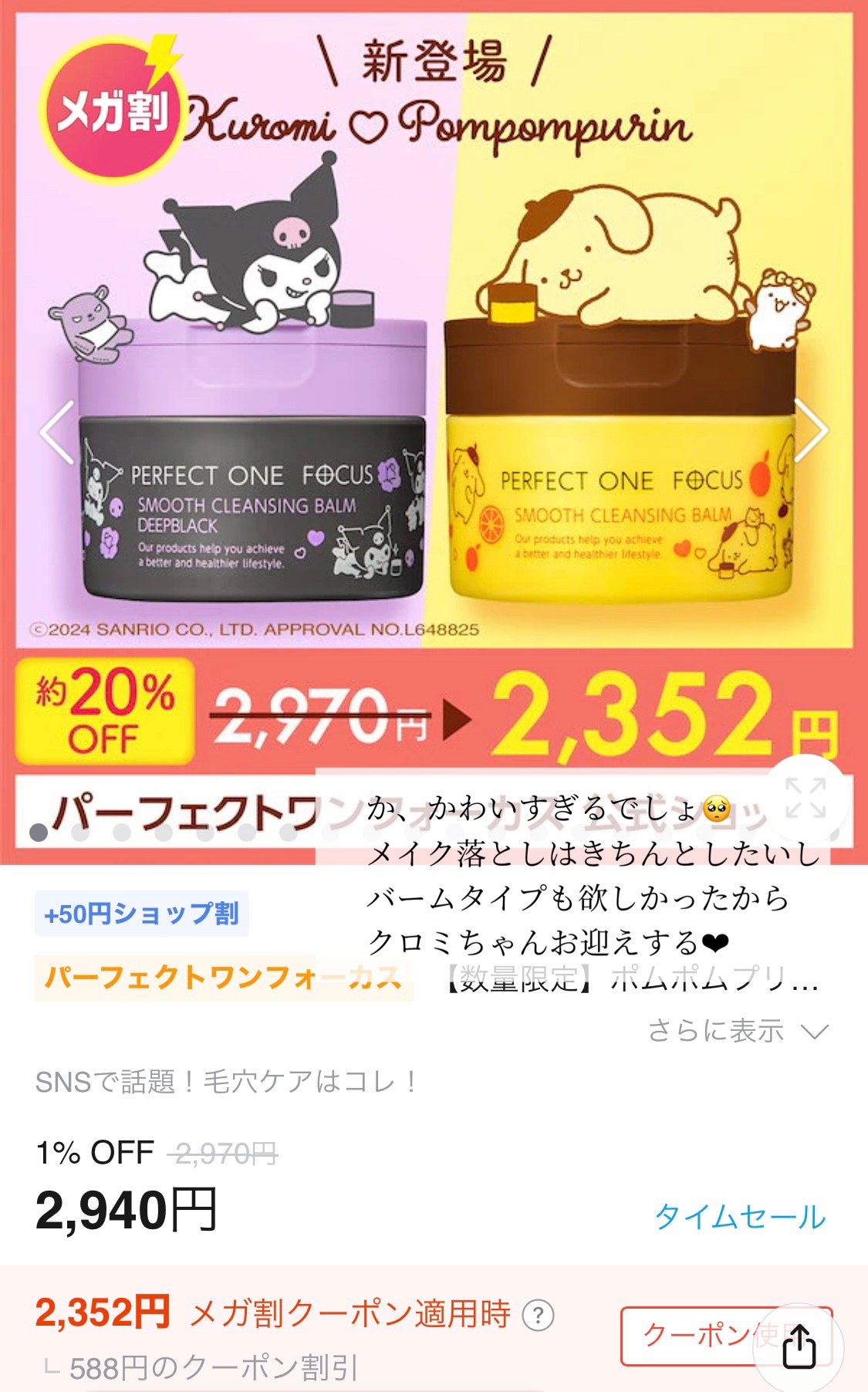This screenshot has width=868, height=1392.
Task: Open the パーフェクトワンフォーカス brand shop tag
Action: pyautogui.click(x=223, y=978)
